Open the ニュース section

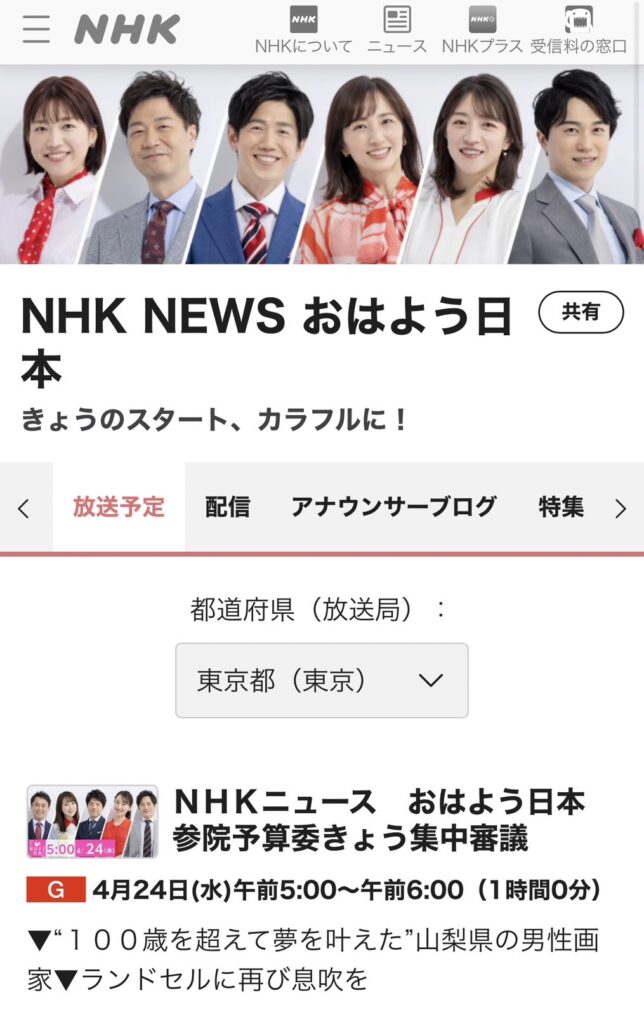pyautogui.click(x=397, y=30)
